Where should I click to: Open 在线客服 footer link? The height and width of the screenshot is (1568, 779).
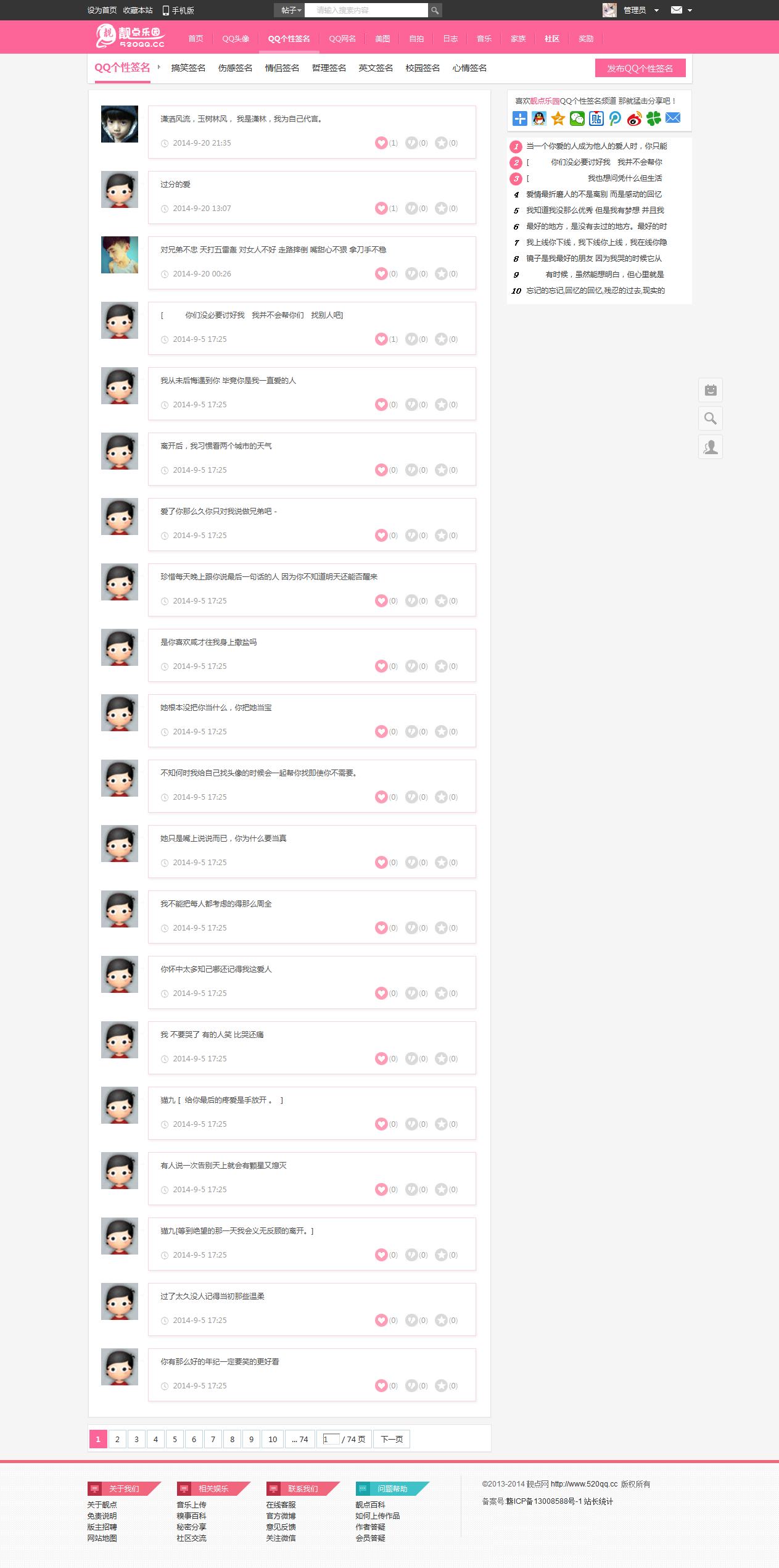tap(281, 1504)
